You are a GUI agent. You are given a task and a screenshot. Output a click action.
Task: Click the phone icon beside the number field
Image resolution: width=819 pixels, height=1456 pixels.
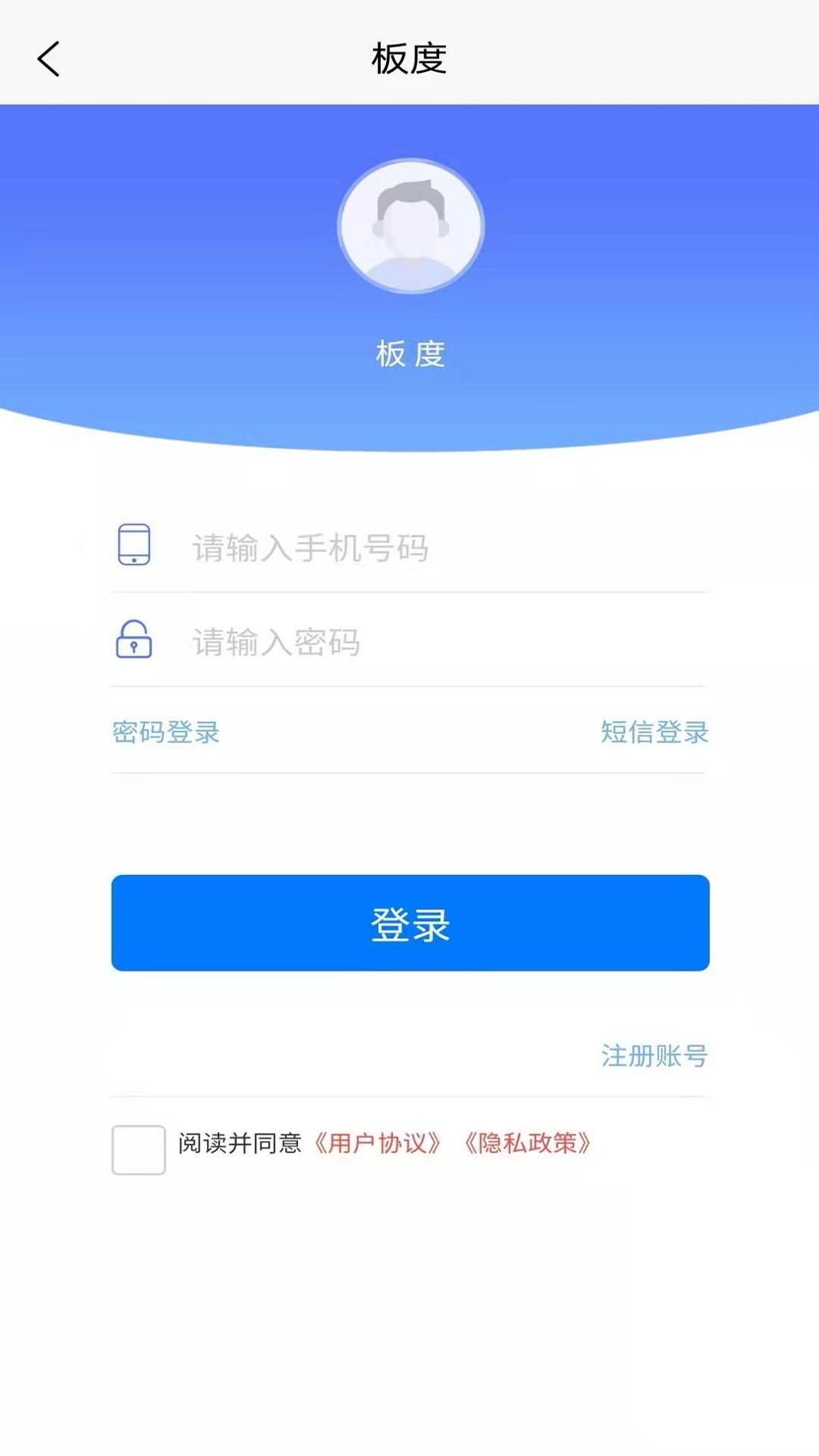click(x=136, y=546)
